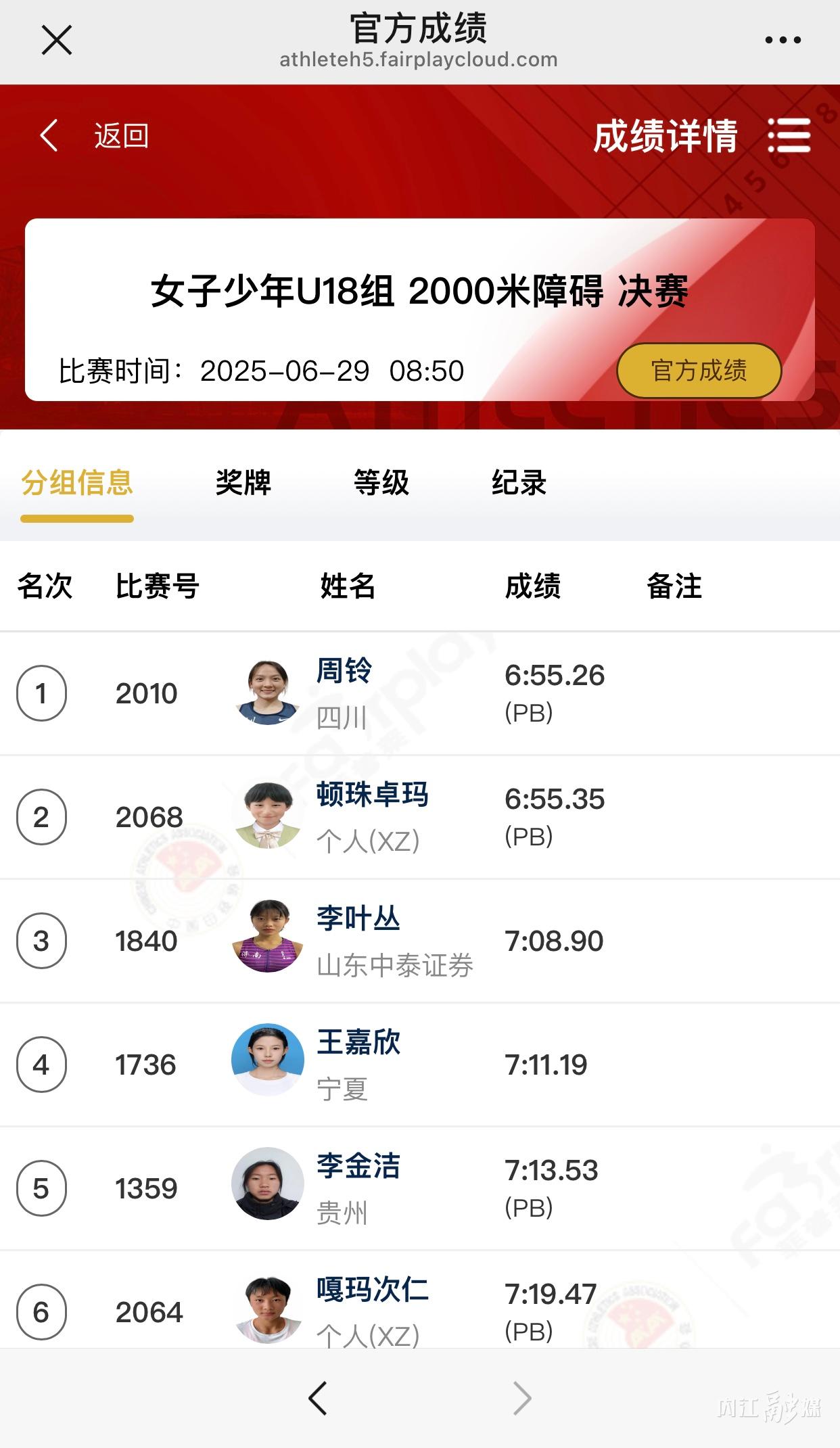The image size is (840, 1448).
Task: Open athlete 周铃's result row
Action: 344,671
